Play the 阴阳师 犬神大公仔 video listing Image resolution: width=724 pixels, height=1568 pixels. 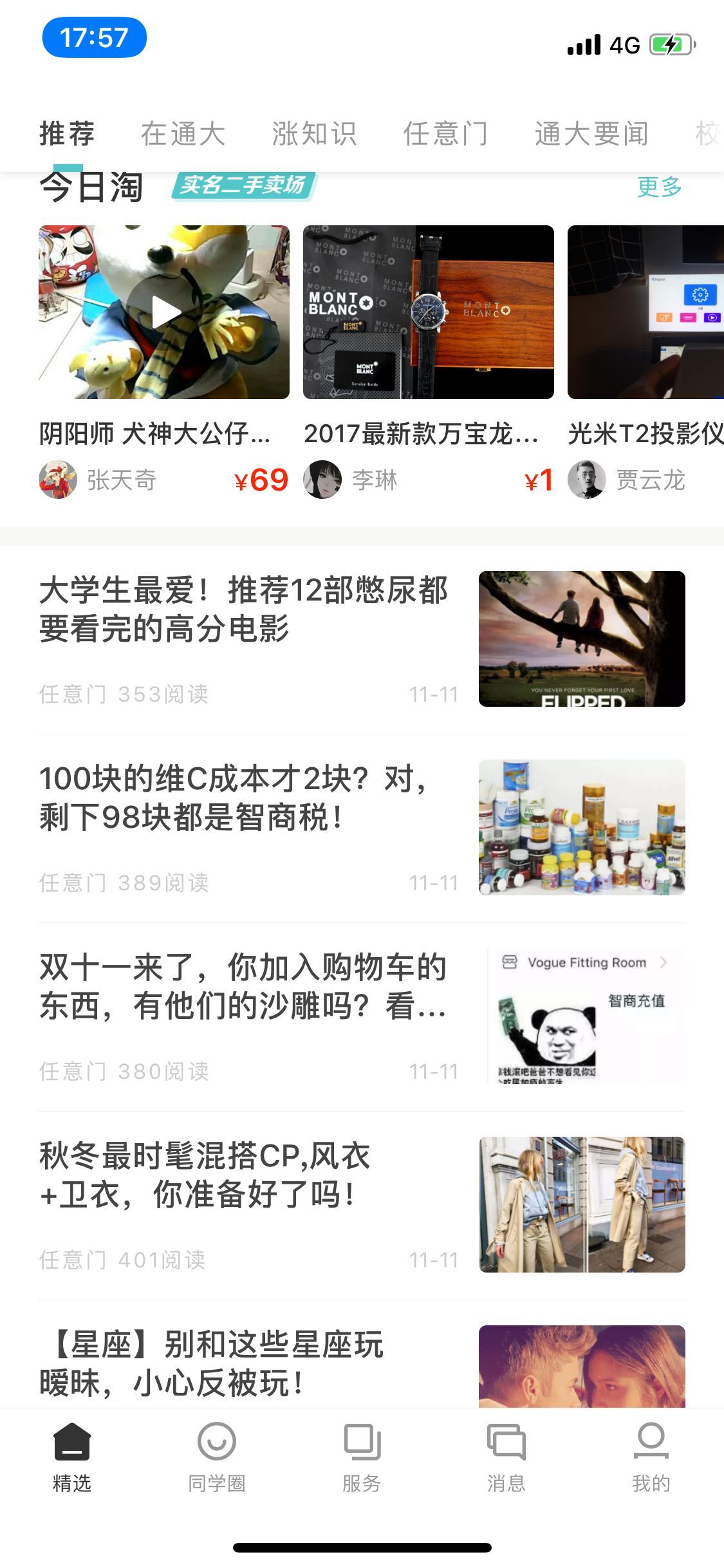pos(164,312)
